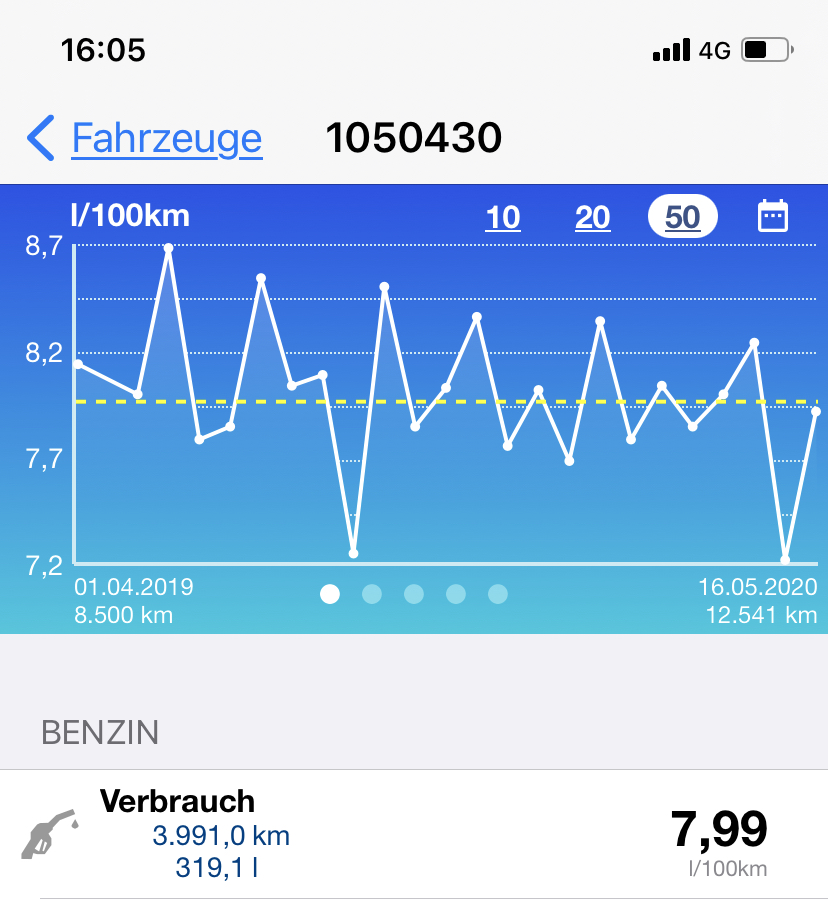Go back to Fahrzeuge list
This screenshot has width=828, height=916.
coord(145,138)
